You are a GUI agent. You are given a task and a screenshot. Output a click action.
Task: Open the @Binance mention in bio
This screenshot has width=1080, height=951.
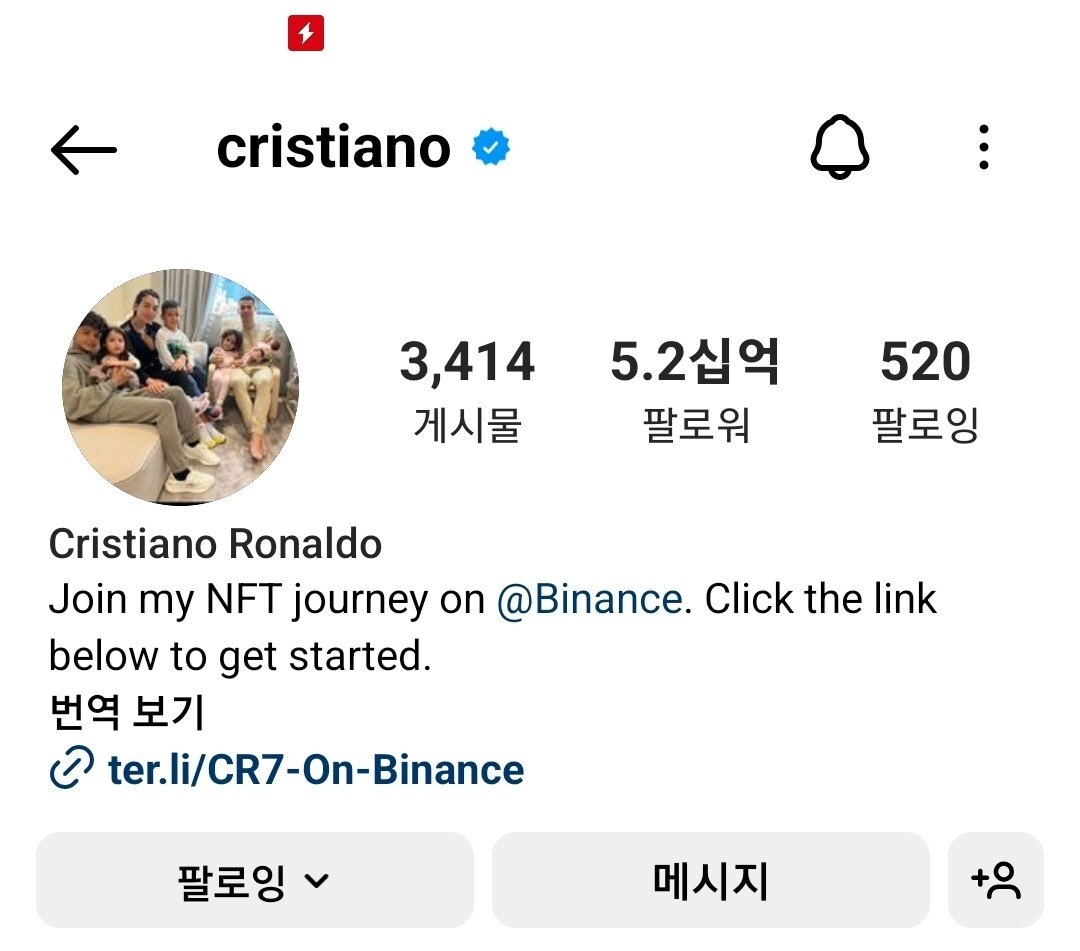point(589,600)
